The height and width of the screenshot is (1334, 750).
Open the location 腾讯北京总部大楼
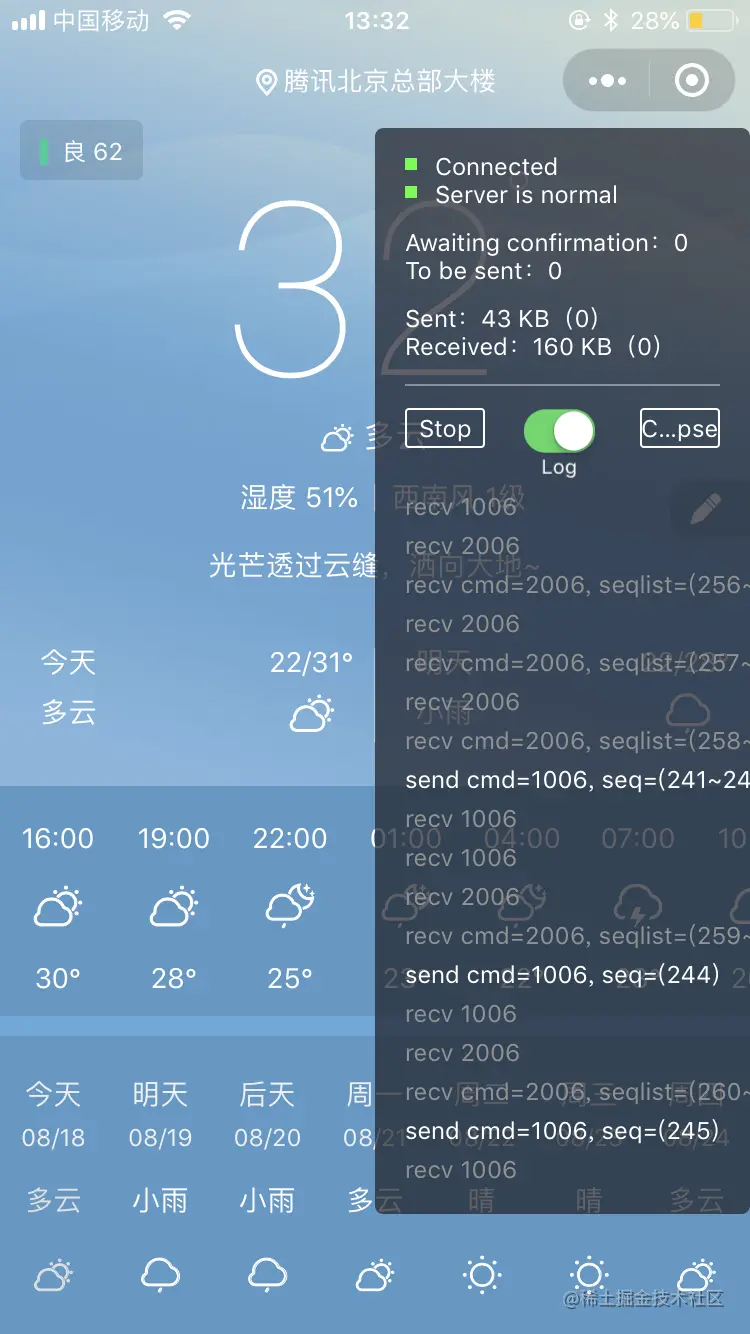click(x=376, y=81)
